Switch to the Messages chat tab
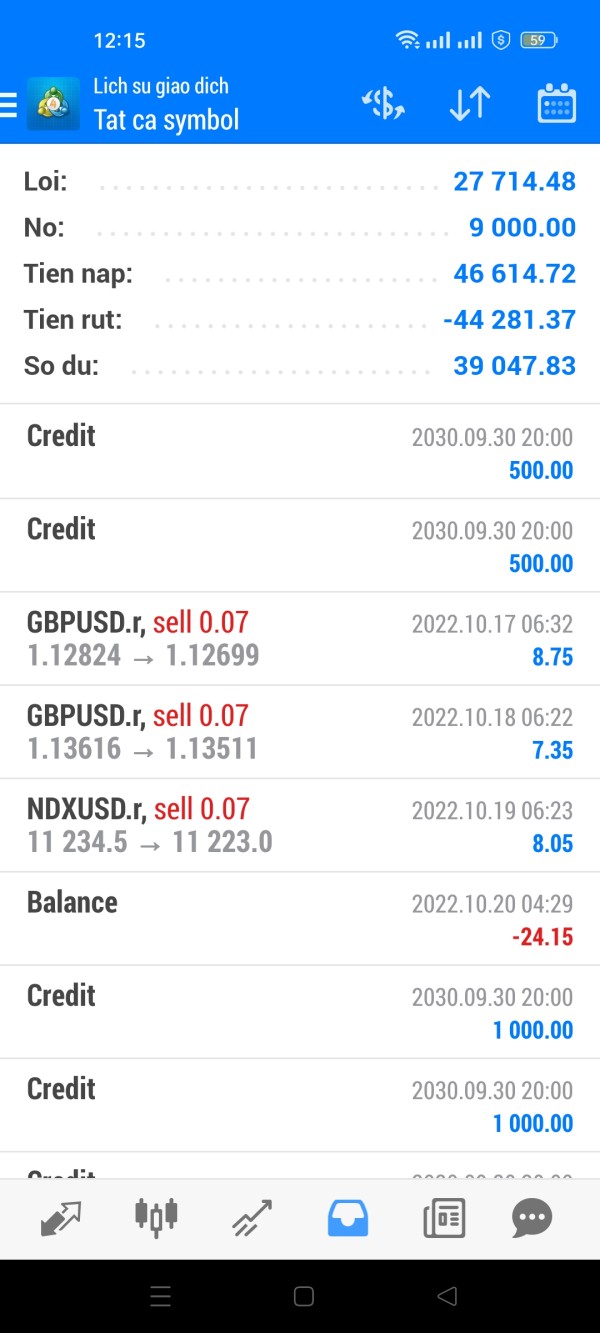 [x=532, y=1218]
